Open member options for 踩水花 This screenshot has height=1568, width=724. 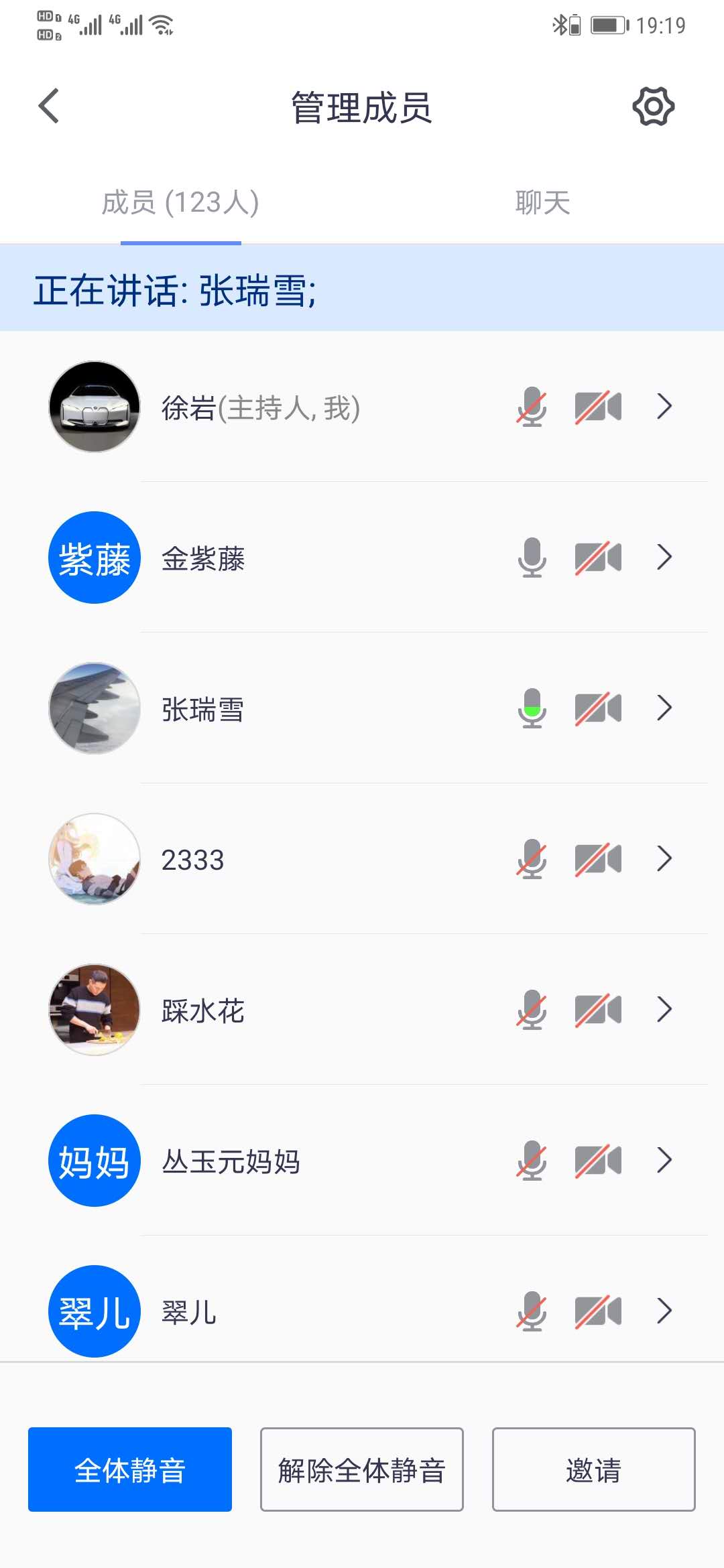(x=664, y=1009)
